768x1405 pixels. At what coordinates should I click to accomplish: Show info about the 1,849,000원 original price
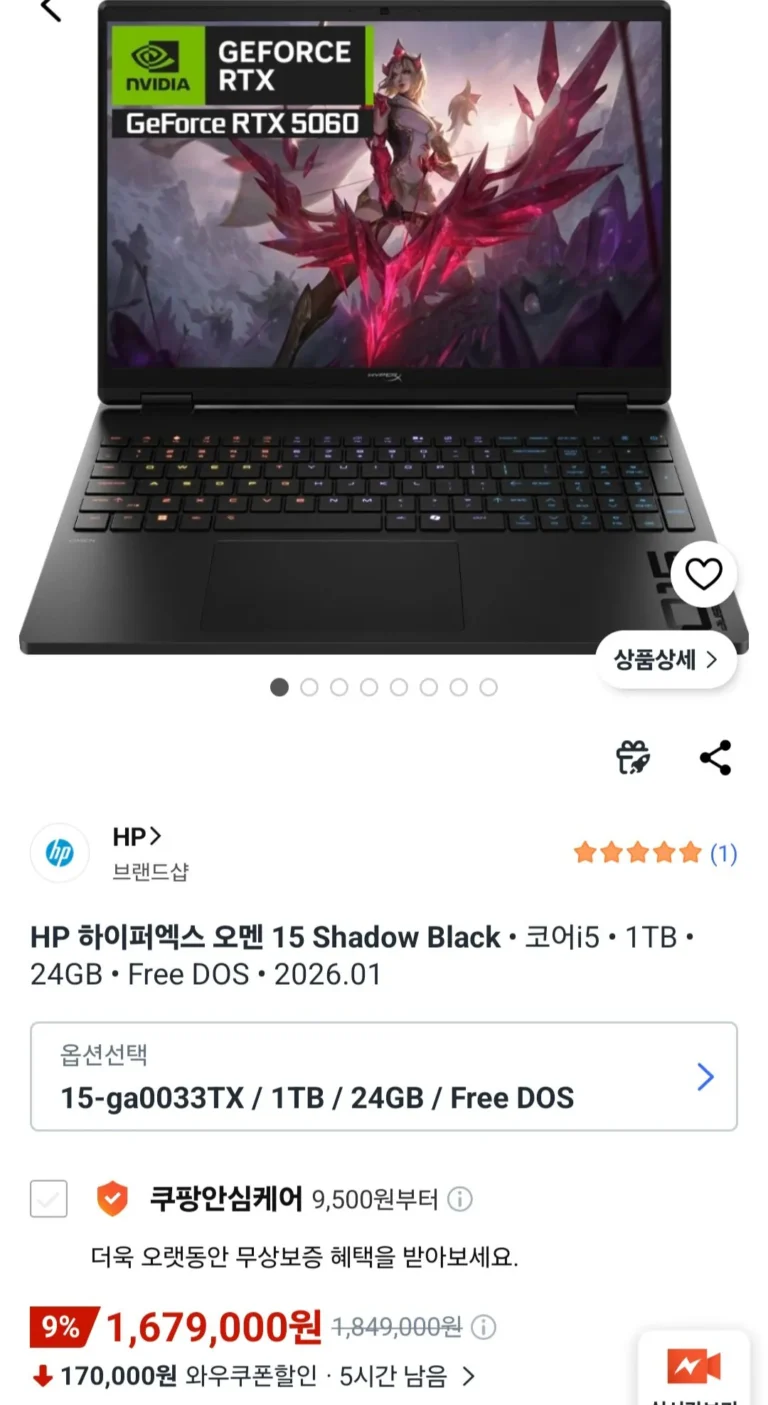click(x=483, y=1327)
